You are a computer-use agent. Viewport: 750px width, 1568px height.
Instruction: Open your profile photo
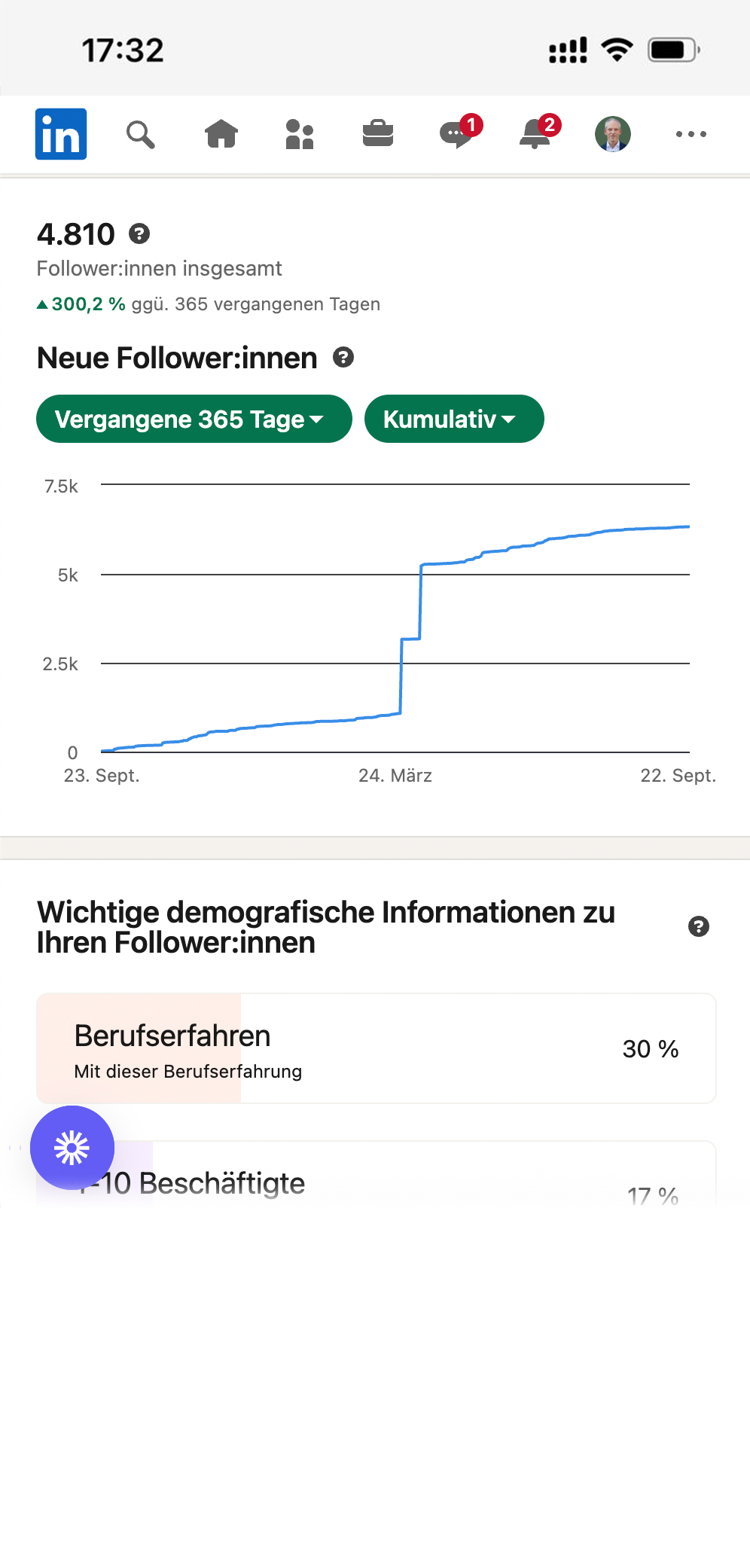[x=612, y=134]
